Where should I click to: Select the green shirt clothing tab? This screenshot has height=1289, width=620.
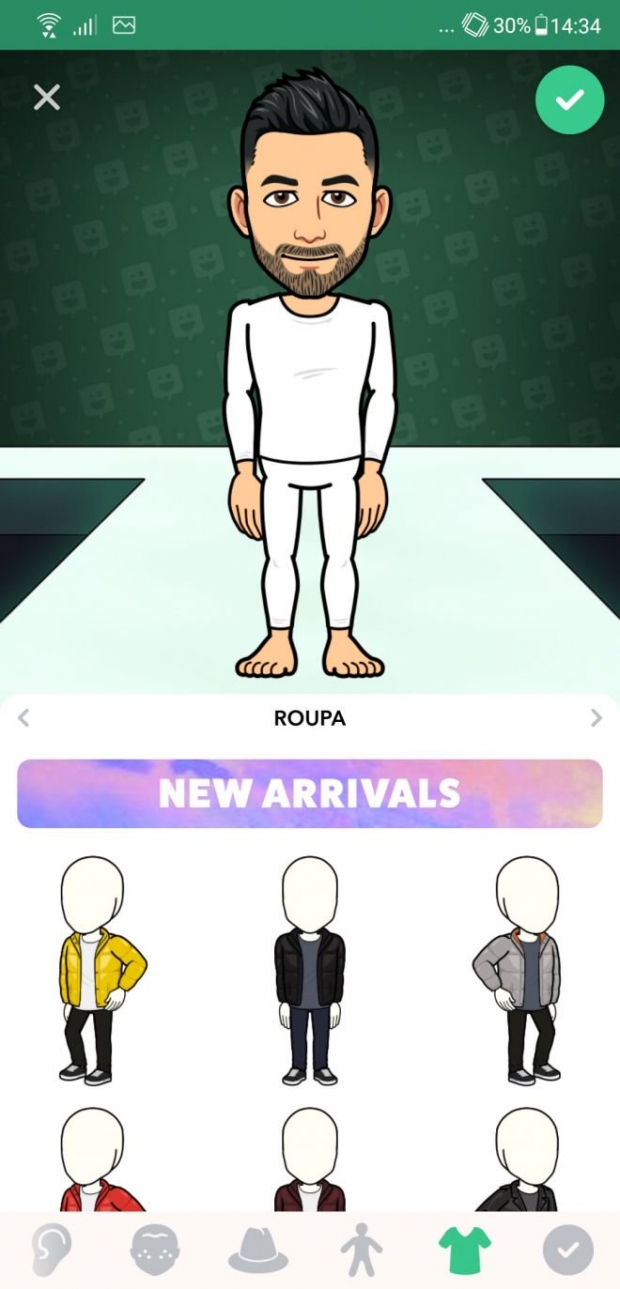pyautogui.click(x=464, y=1250)
